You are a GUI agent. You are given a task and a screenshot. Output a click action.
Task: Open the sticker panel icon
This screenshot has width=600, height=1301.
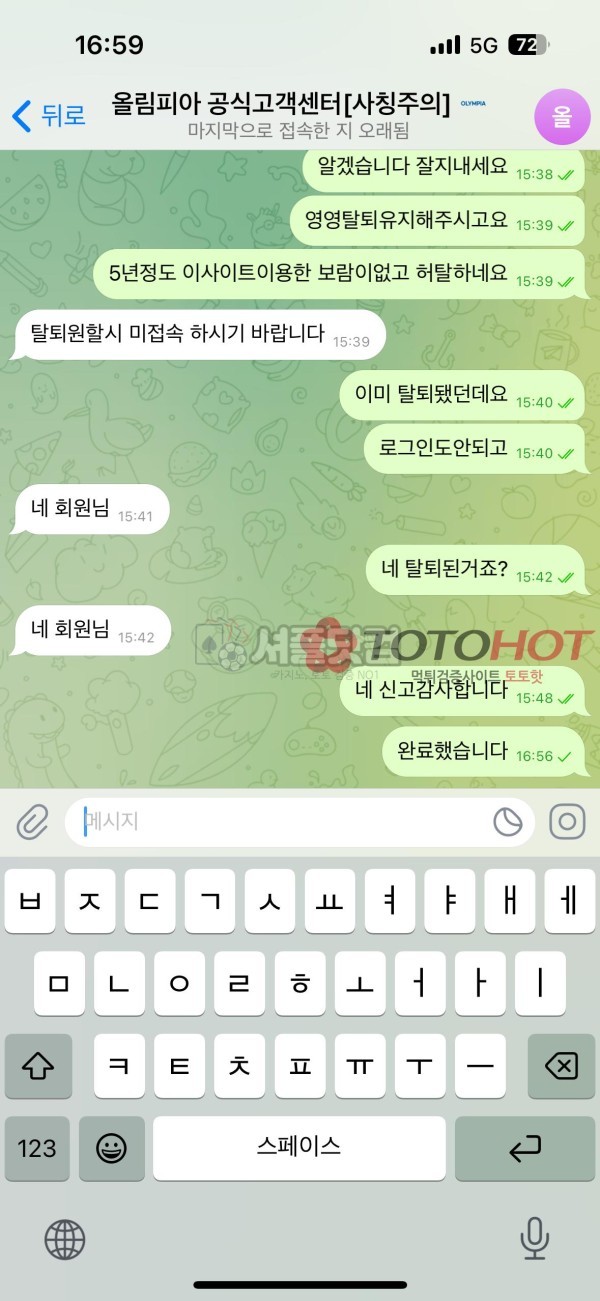pyautogui.click(x=508, y=822)
